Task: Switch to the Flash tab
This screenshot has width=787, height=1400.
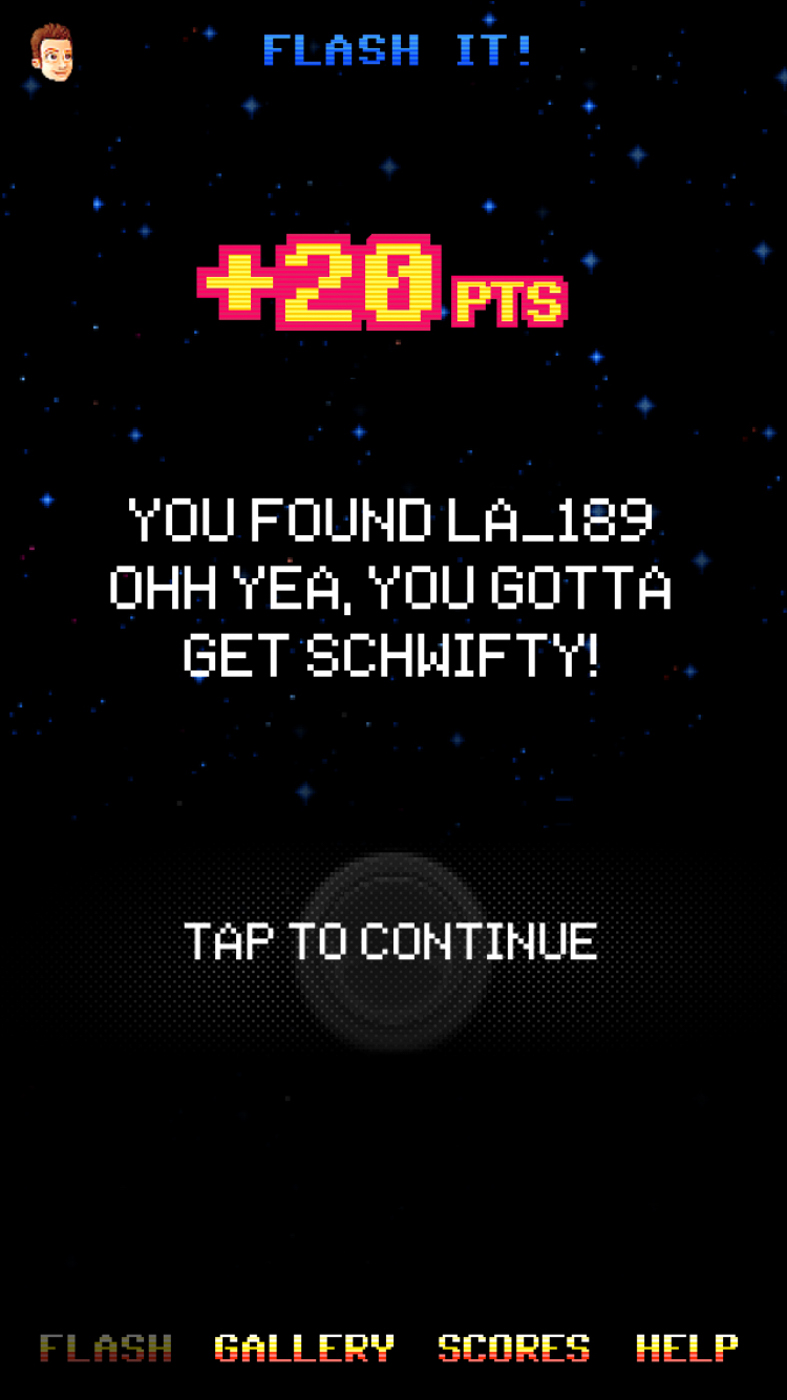Action: click(x=106, y=1348)
